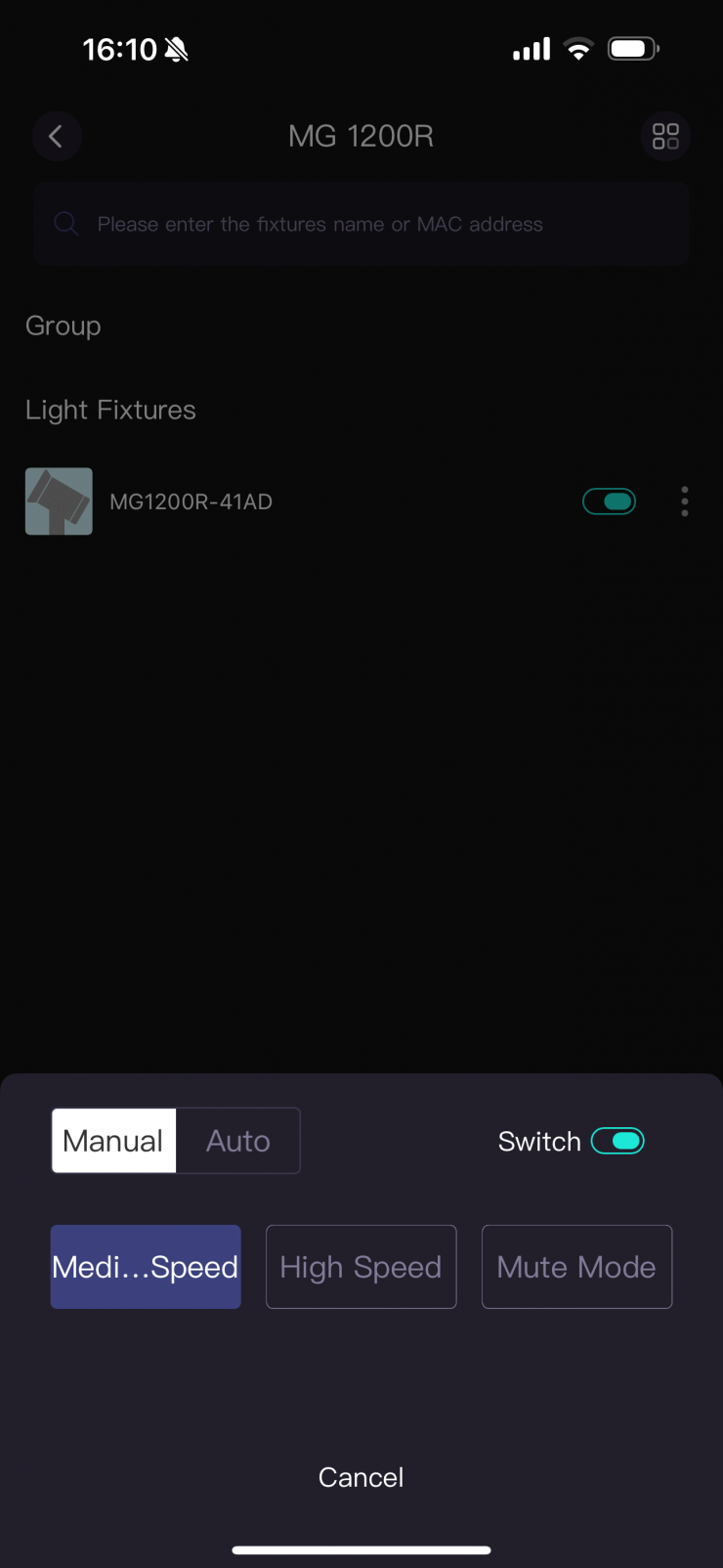Select the Manual fan mode

(113, 1141)
